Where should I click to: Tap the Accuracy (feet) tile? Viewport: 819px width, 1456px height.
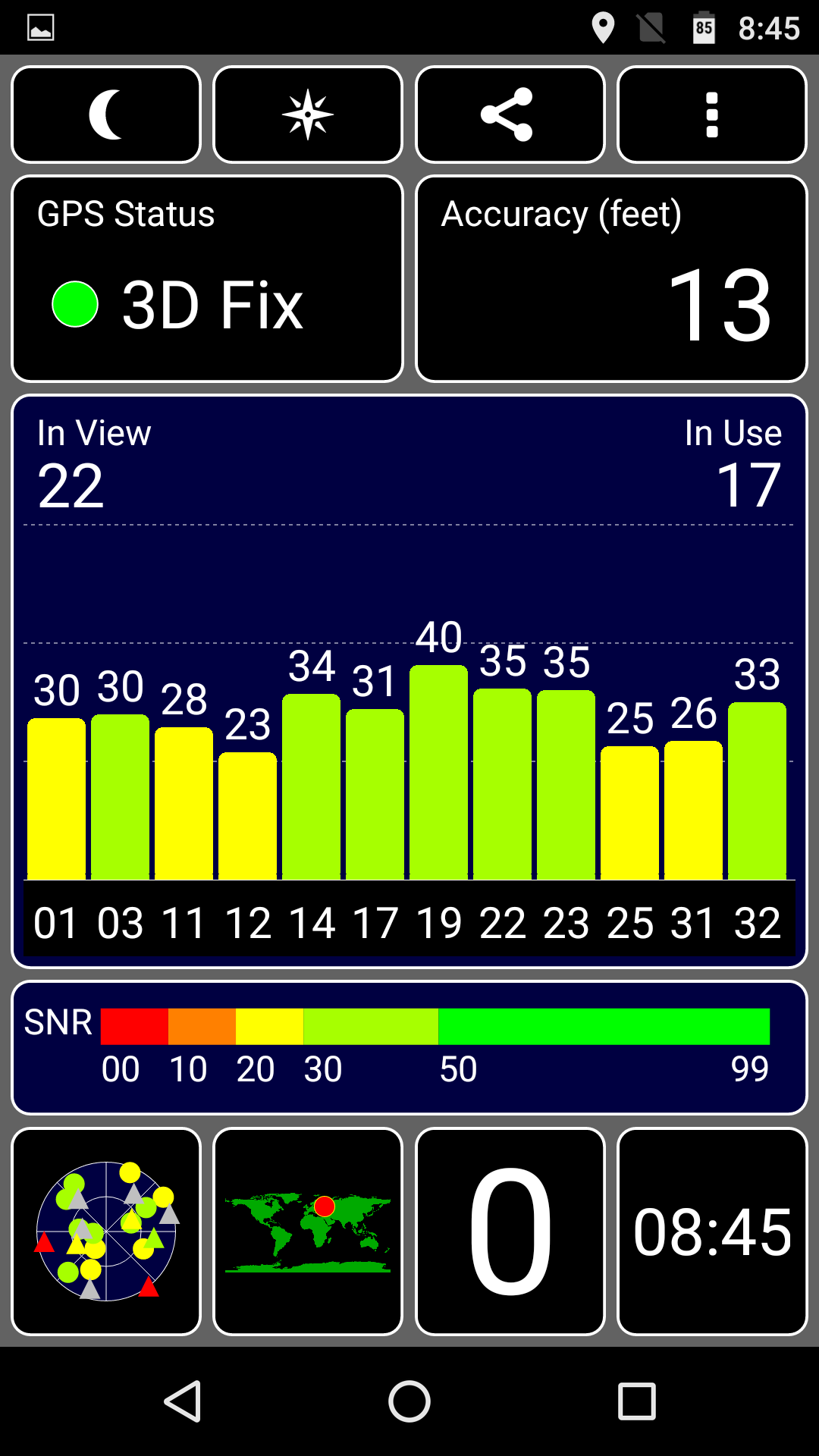[611, 278]
